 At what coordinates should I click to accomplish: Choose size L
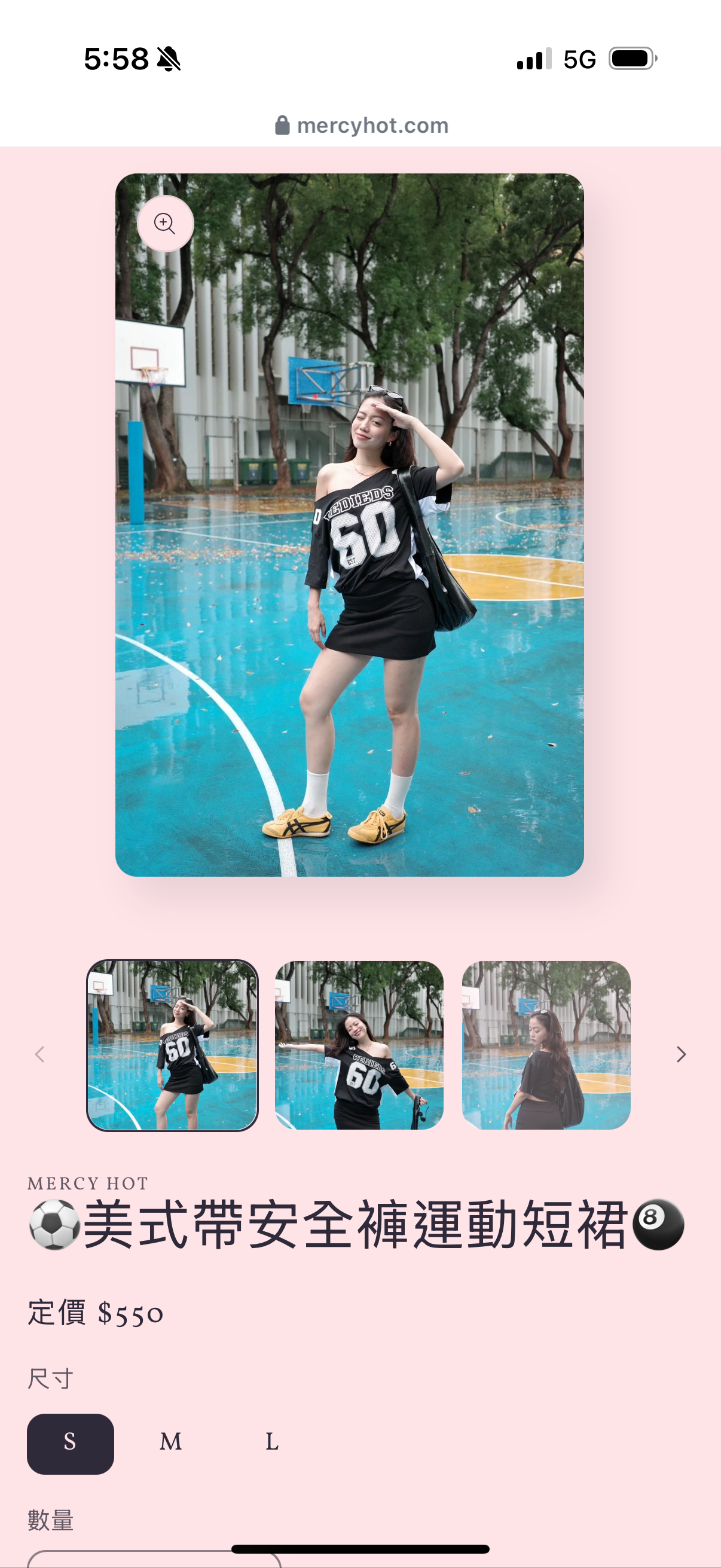click(x=272, y=1443)
